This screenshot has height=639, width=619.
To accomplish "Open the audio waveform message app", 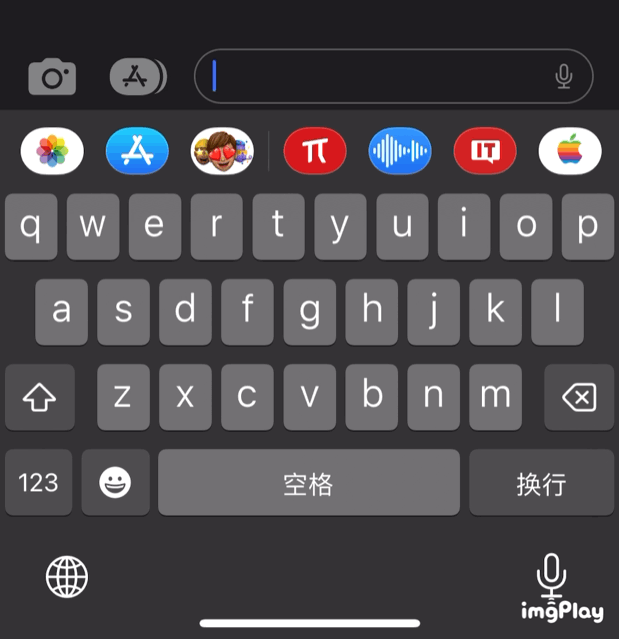I will [400, 151].
